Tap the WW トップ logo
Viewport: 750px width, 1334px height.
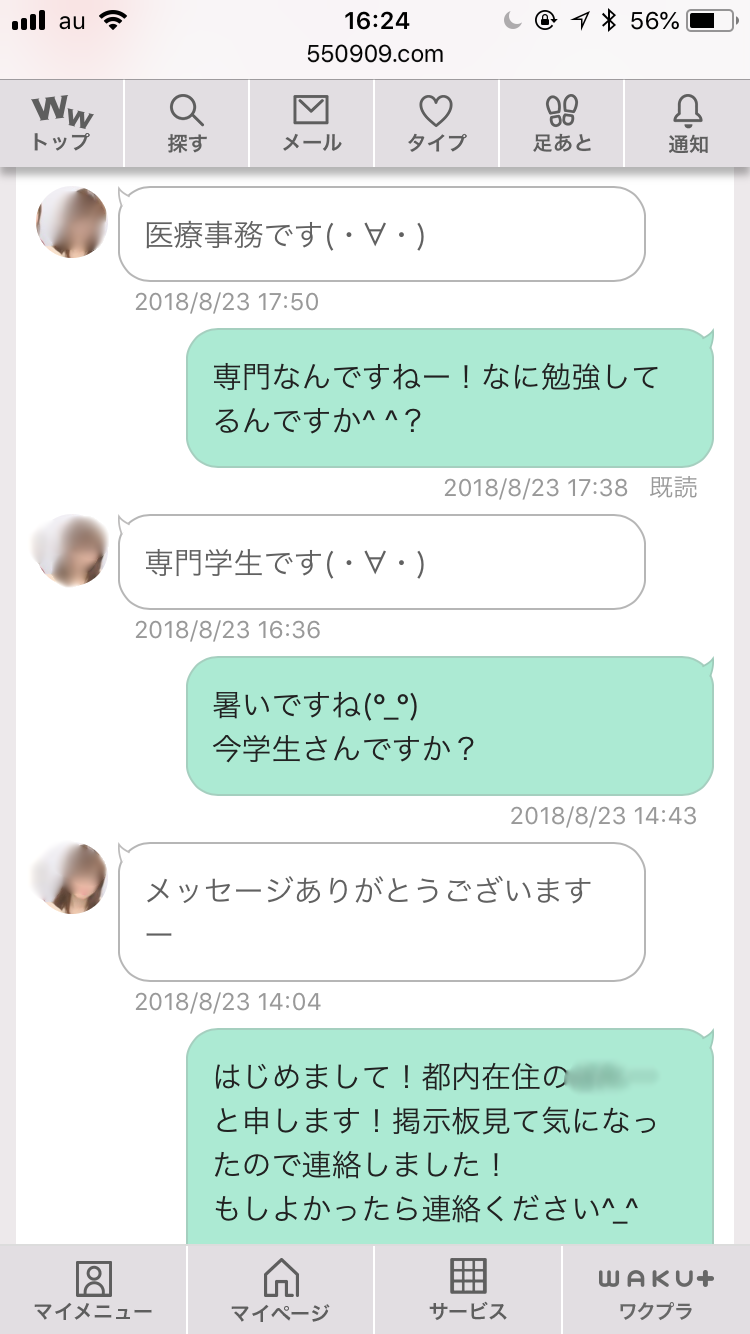62,122
